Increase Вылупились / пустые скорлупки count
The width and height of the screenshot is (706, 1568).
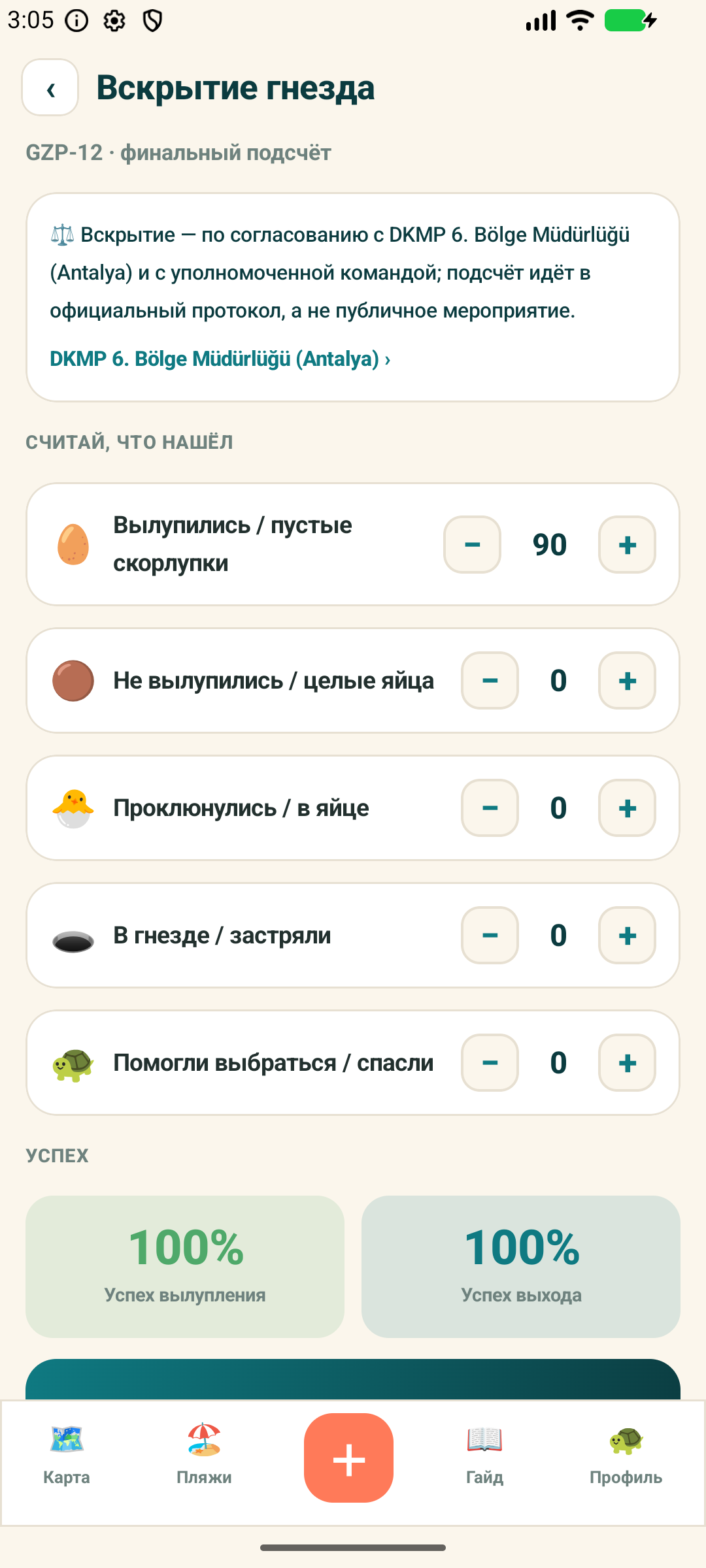627,545
